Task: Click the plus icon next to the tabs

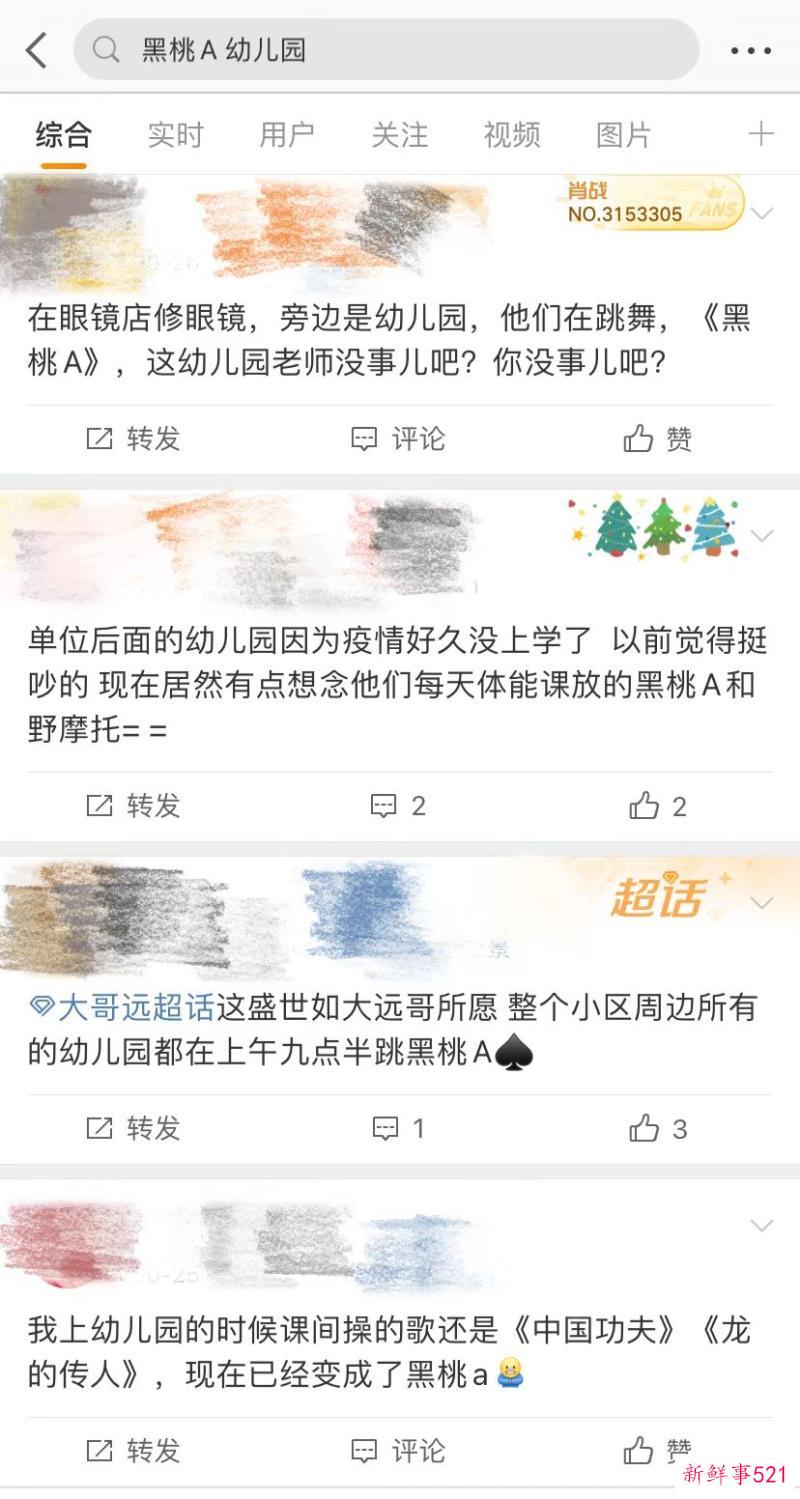Action: click(x=762, y=133)
